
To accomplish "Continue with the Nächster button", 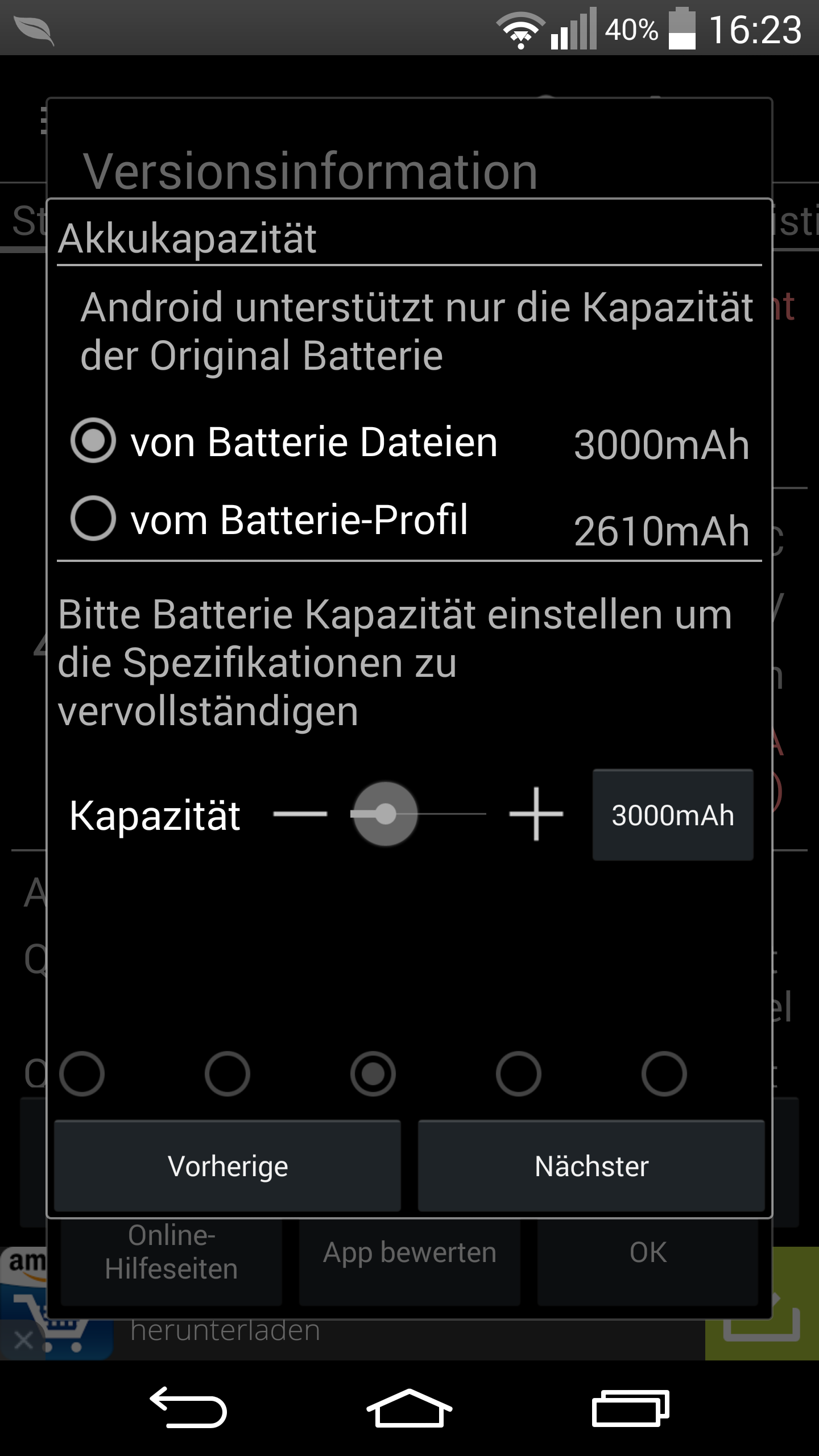I will 591,1166.
